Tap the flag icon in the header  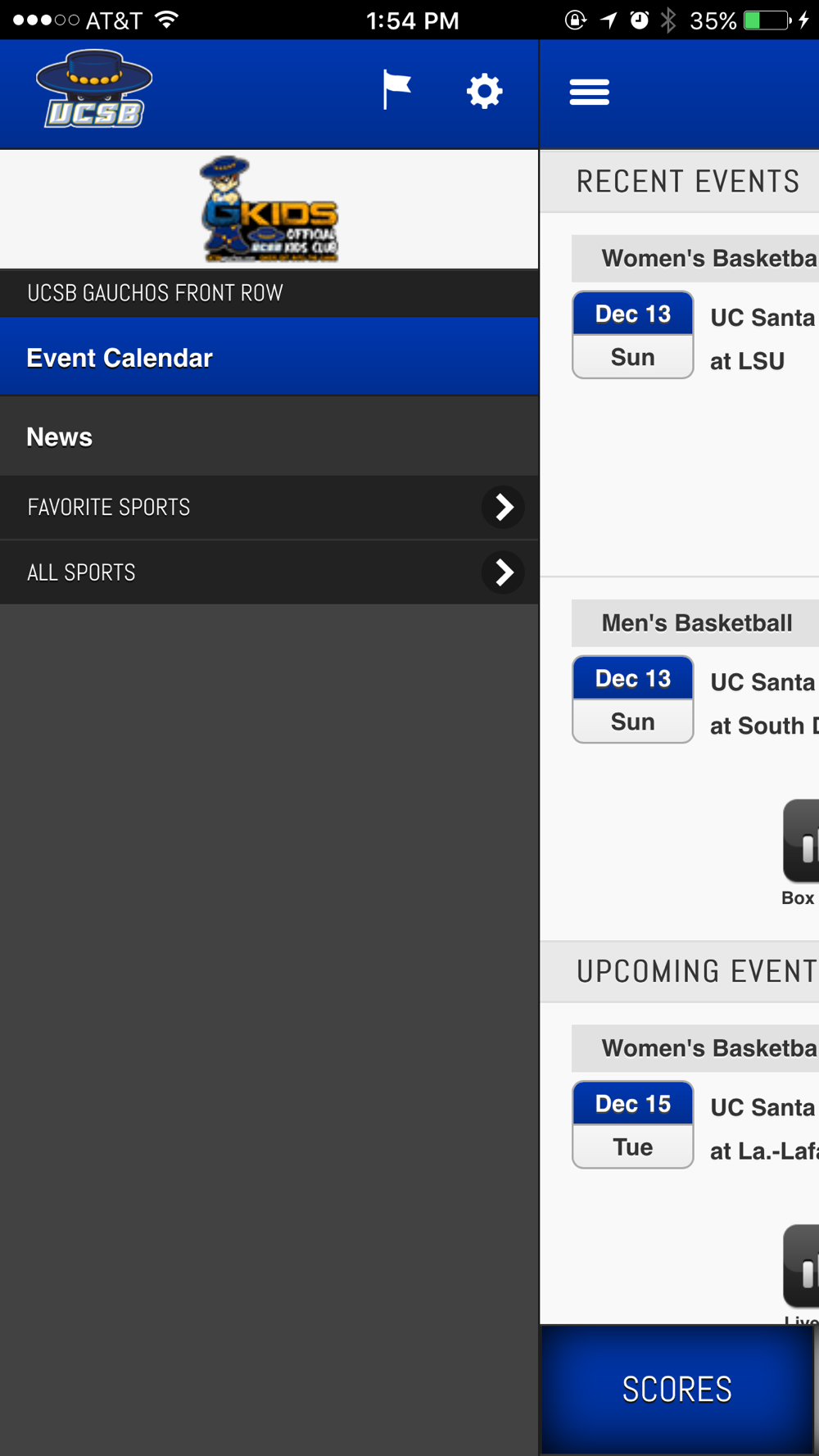(397, 90)
